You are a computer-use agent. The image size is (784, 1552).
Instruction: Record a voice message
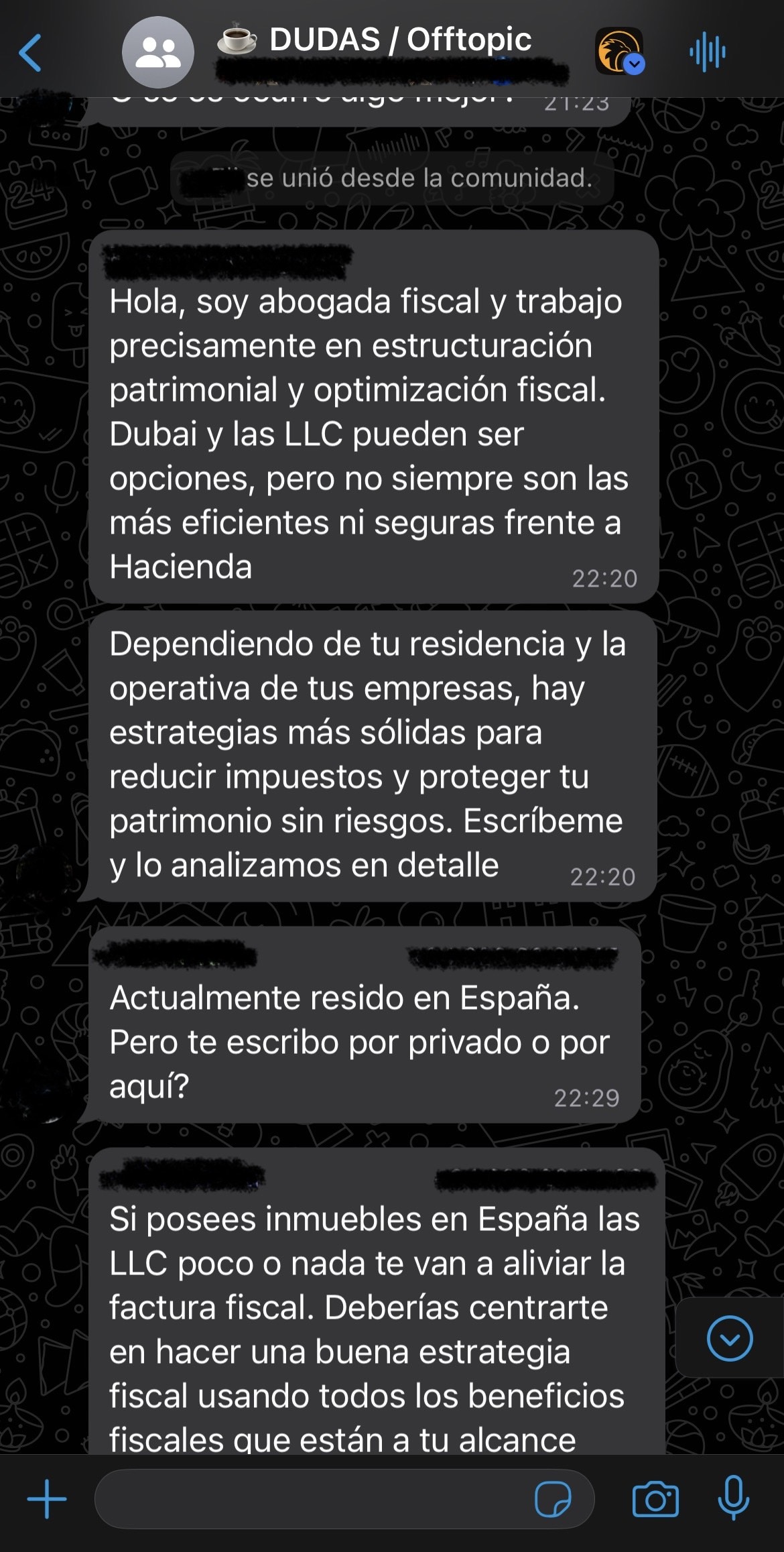tap(733, 1499)
